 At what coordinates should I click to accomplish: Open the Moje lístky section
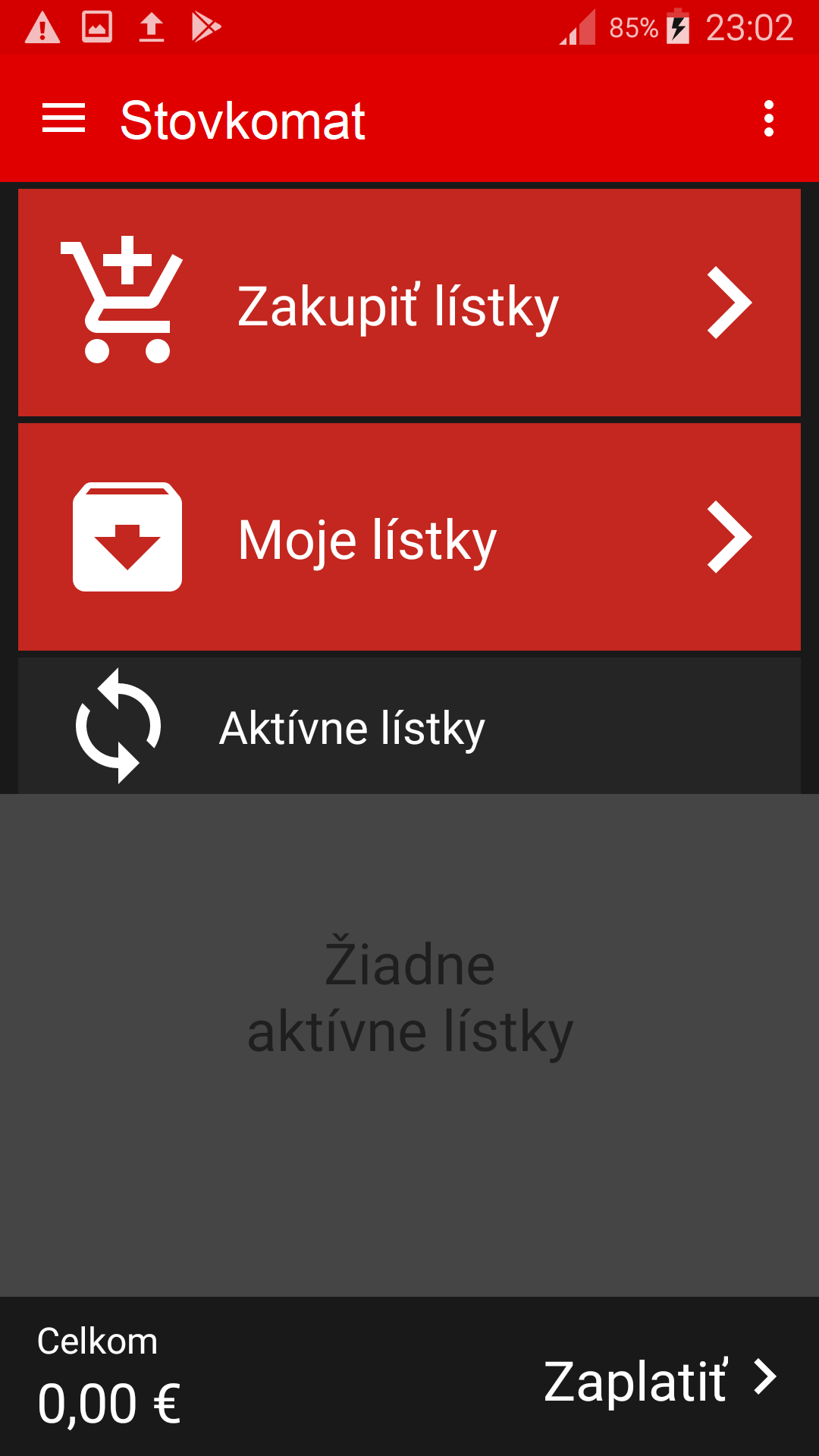(409, 537)
